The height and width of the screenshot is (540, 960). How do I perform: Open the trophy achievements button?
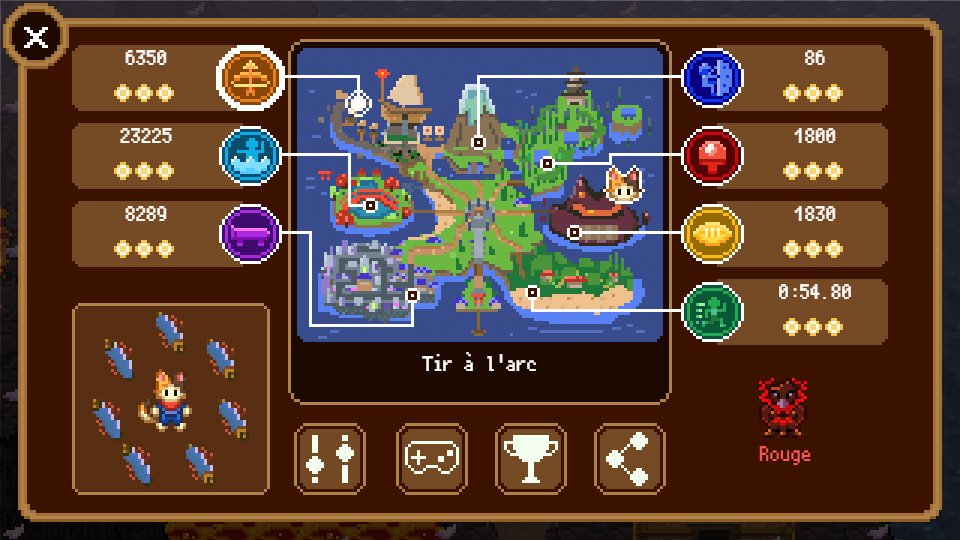(x=531, y=459)
